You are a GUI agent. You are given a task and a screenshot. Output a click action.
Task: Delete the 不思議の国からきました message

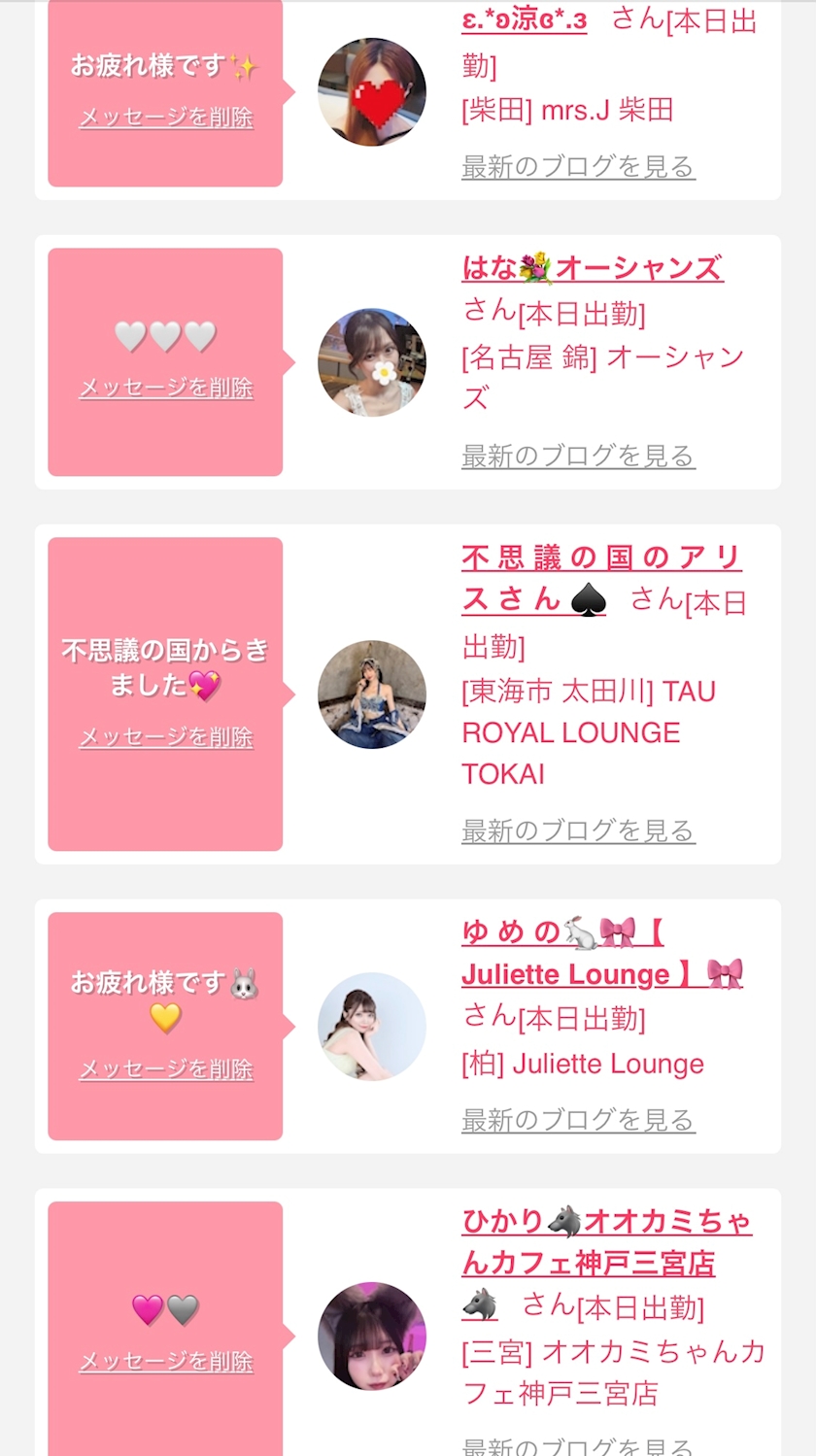click(166, 737)
